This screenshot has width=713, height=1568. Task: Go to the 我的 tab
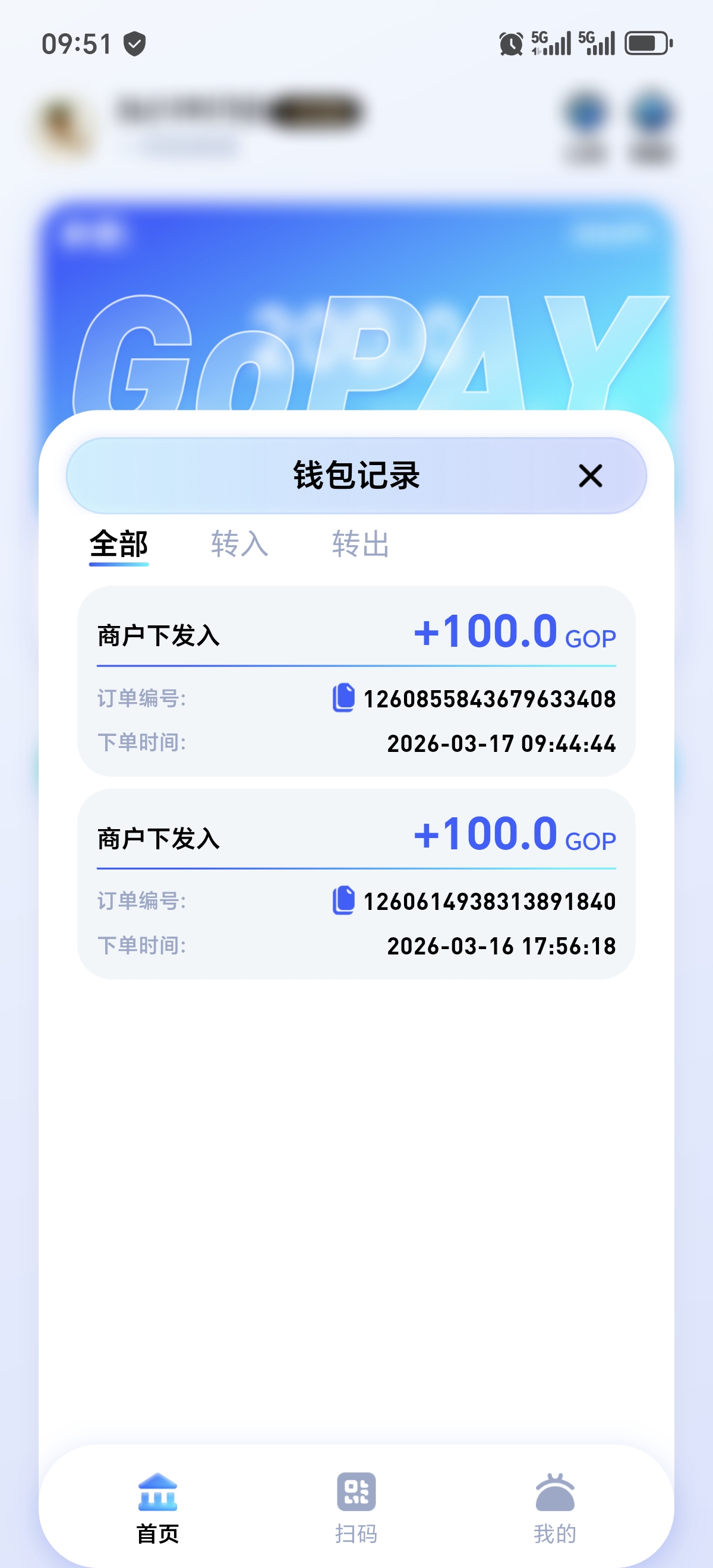(x=555, y=1507)
